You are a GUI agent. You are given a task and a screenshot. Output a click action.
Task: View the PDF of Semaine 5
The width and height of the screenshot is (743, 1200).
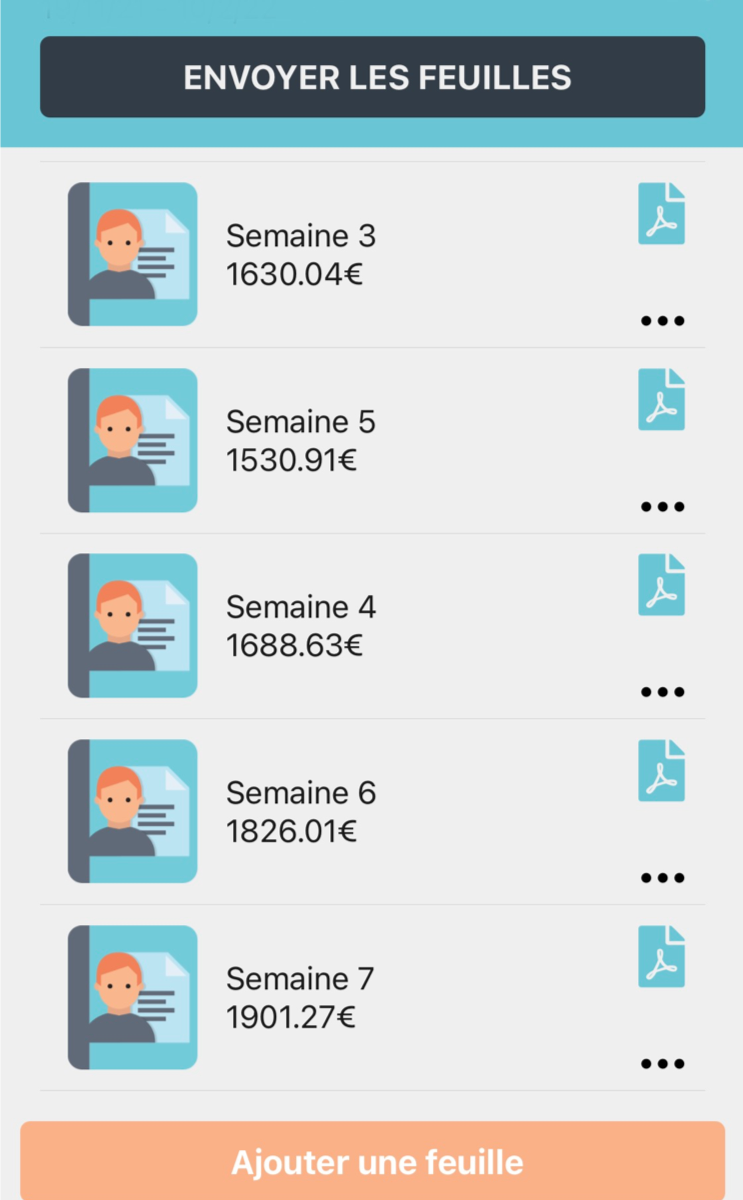pos(662,400)
